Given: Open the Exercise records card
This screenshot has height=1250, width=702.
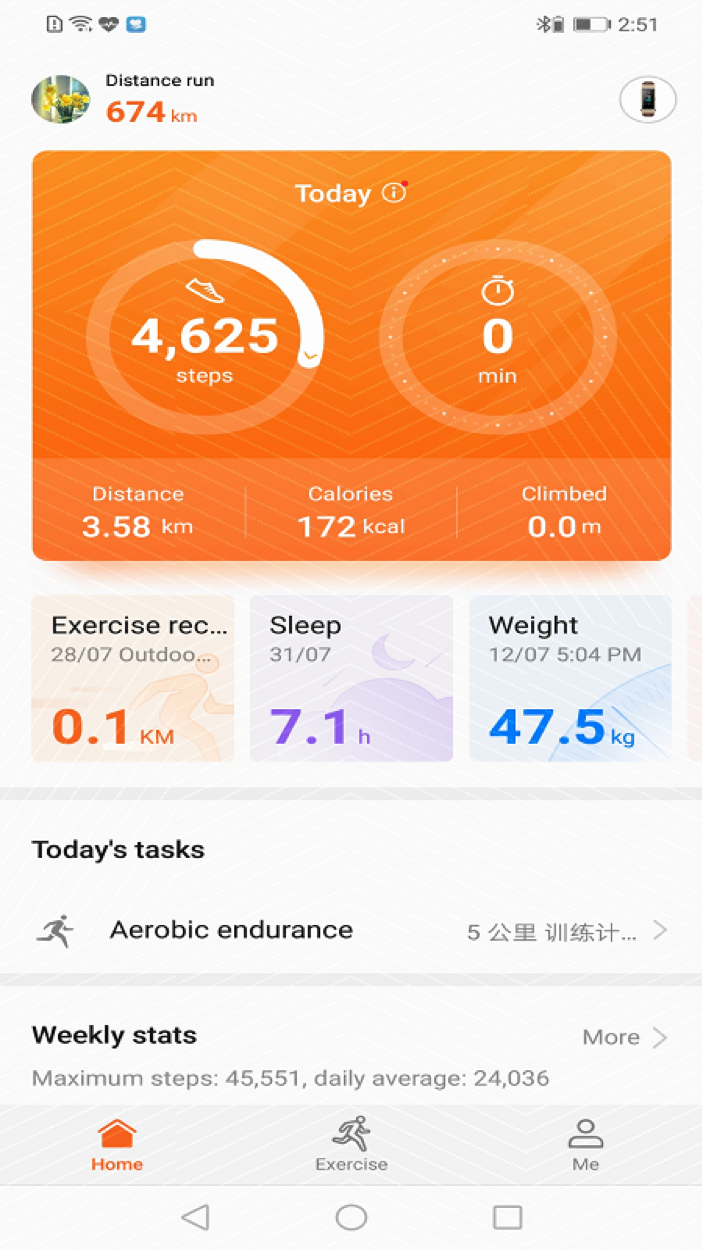Looking at the screenshot, I should click(133, 679).
